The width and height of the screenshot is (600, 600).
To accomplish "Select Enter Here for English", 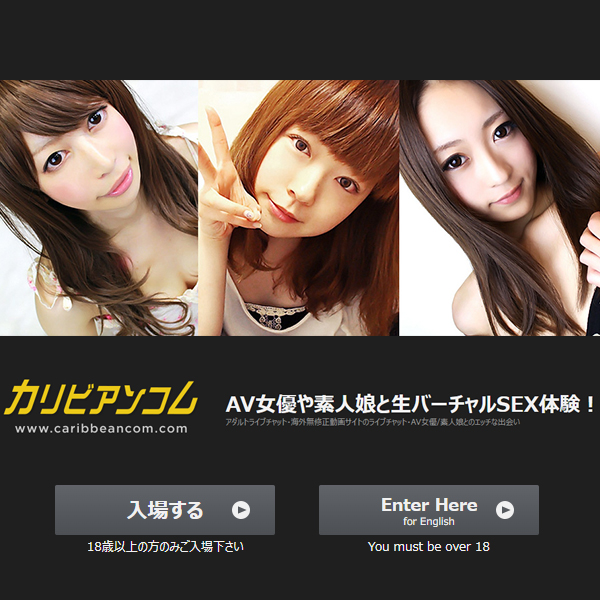I will coord(429,510).
